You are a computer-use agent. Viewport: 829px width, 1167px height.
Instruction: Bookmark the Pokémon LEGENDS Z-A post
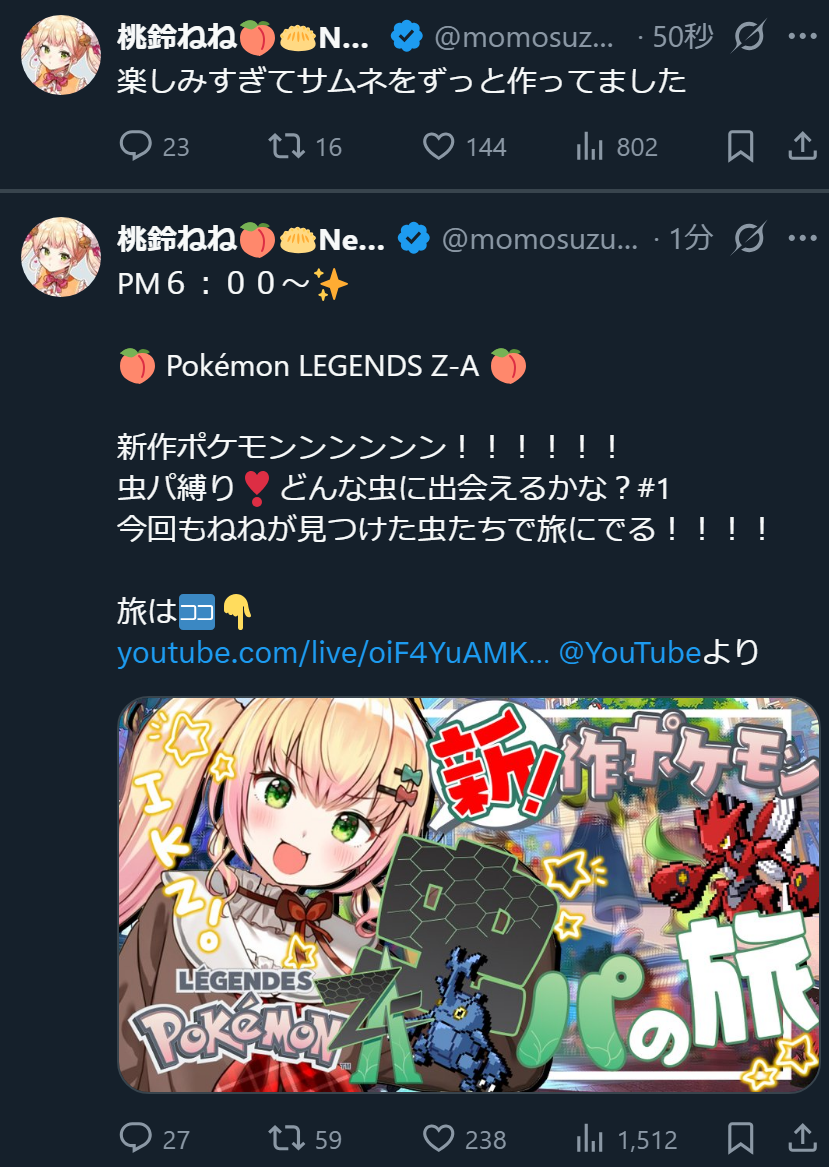740,1139
